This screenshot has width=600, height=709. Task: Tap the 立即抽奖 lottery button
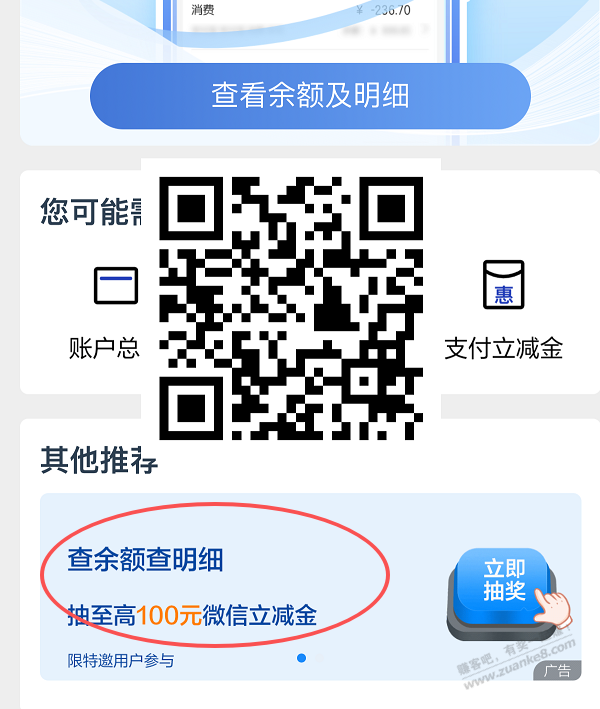pyautogui.click(x=504, y=584)
